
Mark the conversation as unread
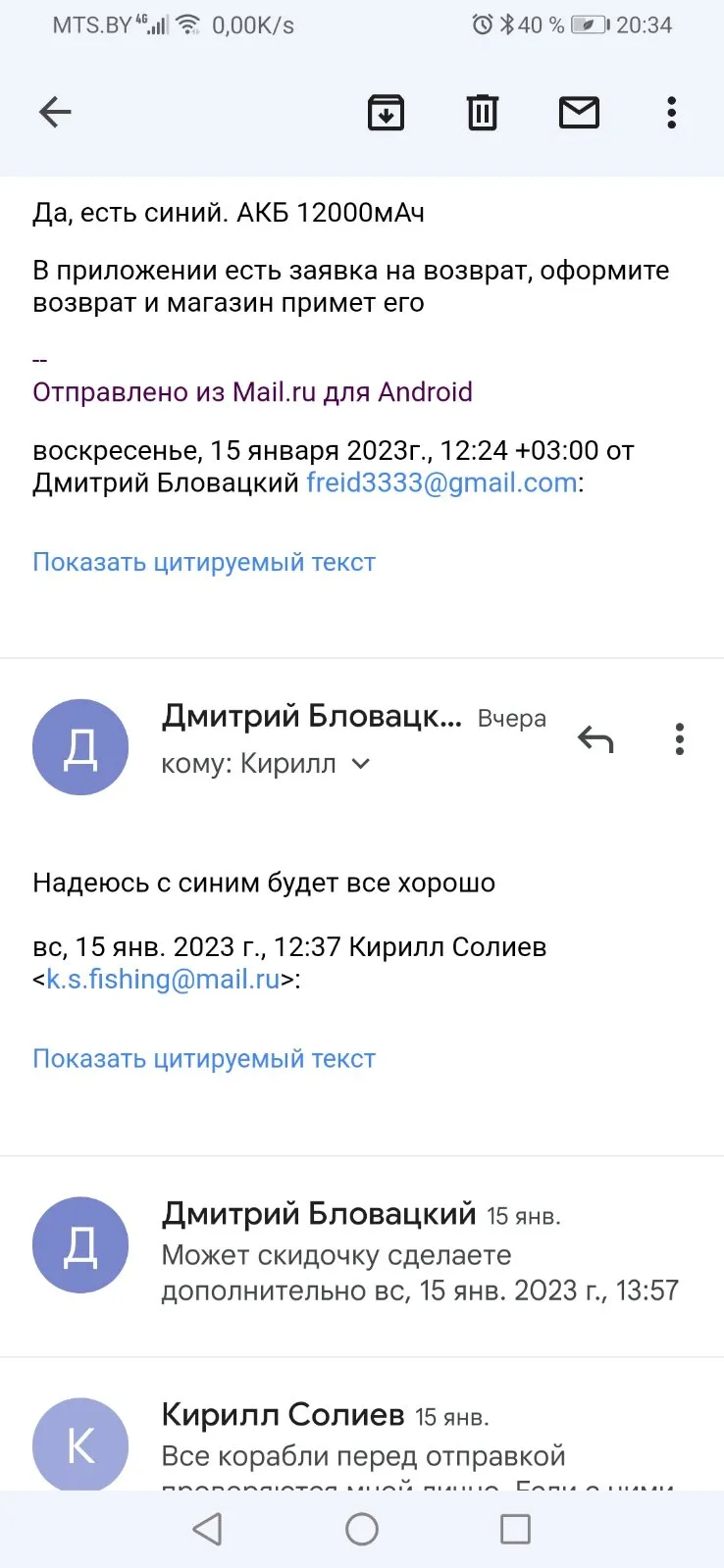pos(579,113)
